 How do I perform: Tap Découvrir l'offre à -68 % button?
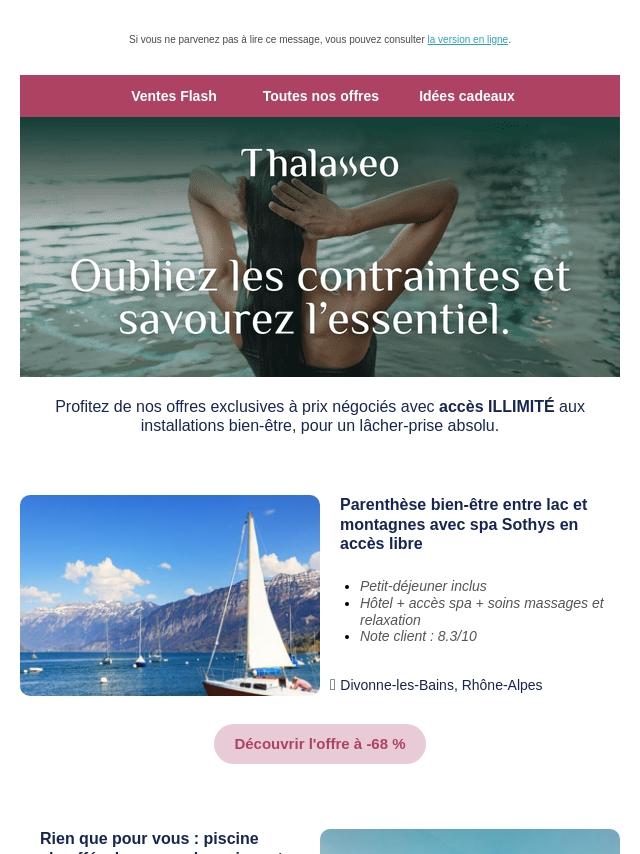tap(320, 744)
